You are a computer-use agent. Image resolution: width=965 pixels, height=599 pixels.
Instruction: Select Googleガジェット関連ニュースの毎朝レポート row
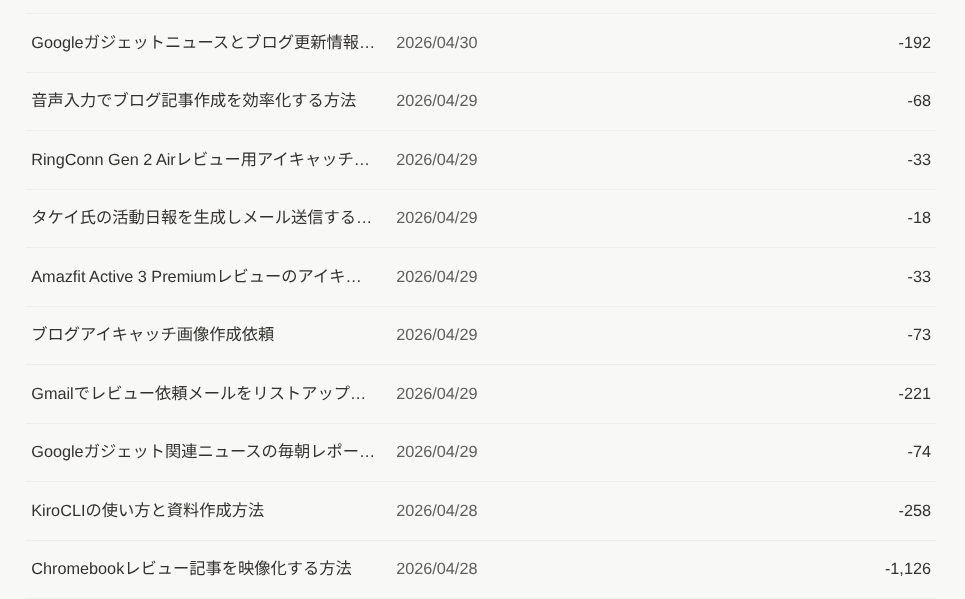click(202, 452)
